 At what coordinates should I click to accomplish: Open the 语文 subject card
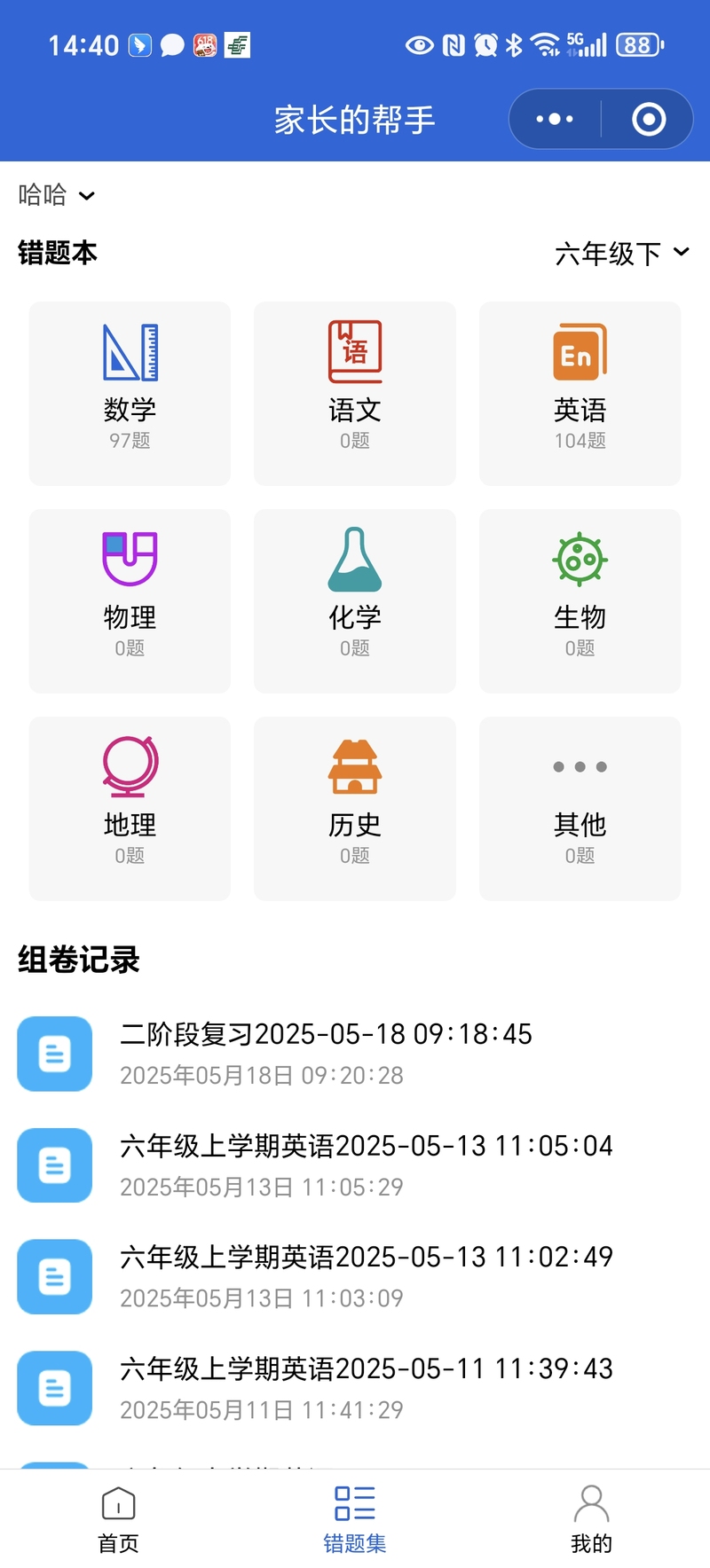click(x=355, y=394)
